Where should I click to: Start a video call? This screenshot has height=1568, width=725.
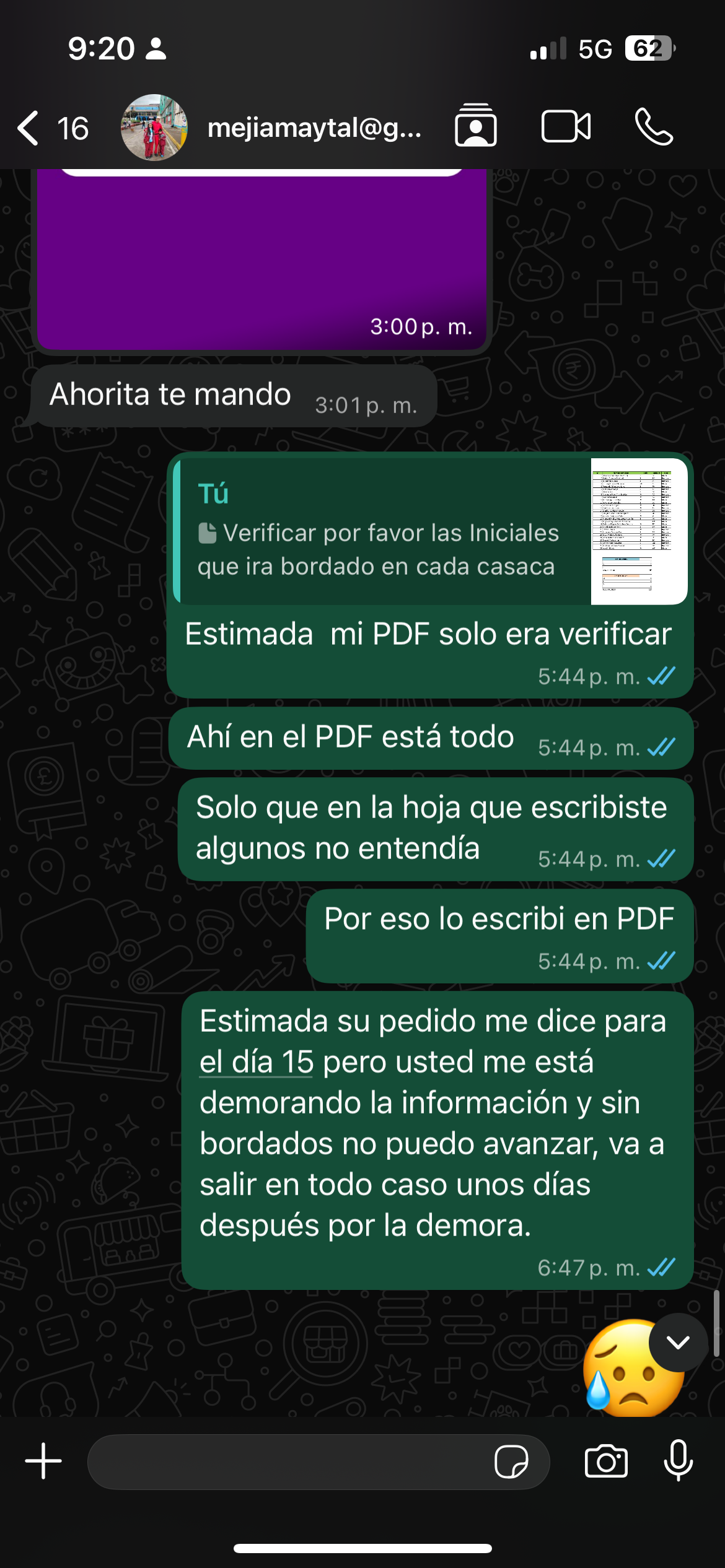[x=566, y=127]
